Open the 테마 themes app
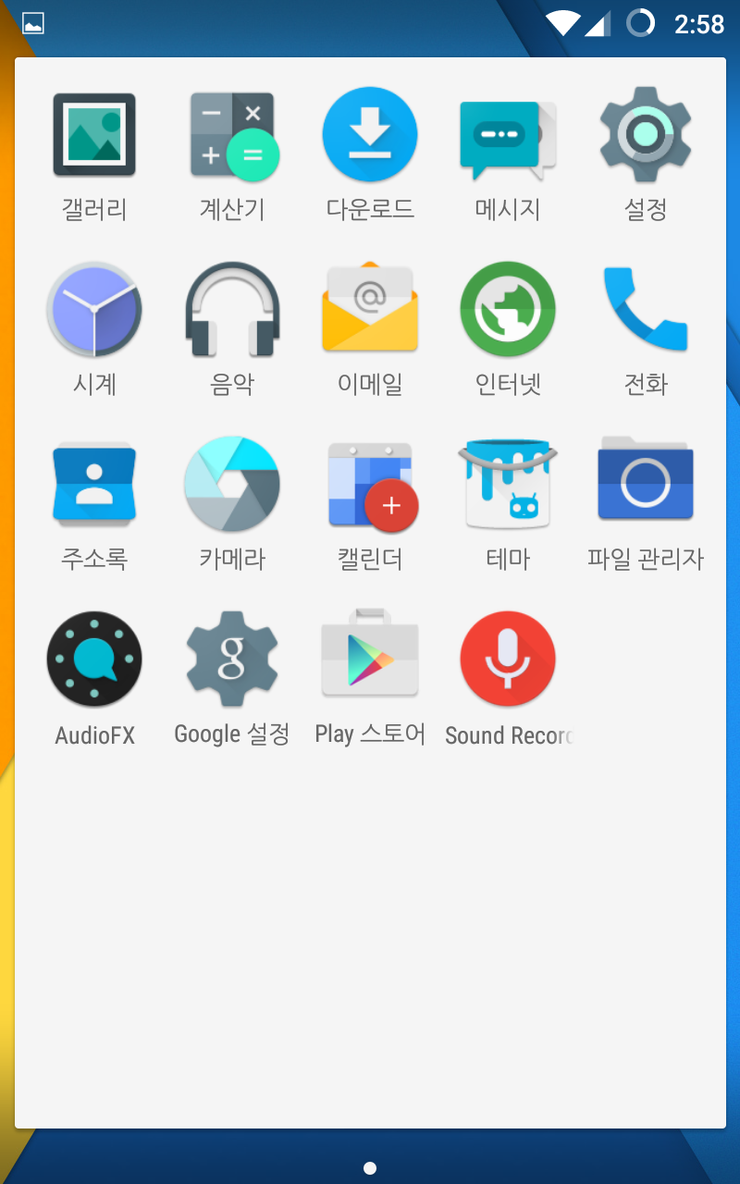The height and width of the screenshot is (1184, 740). [x=508, y=485]
